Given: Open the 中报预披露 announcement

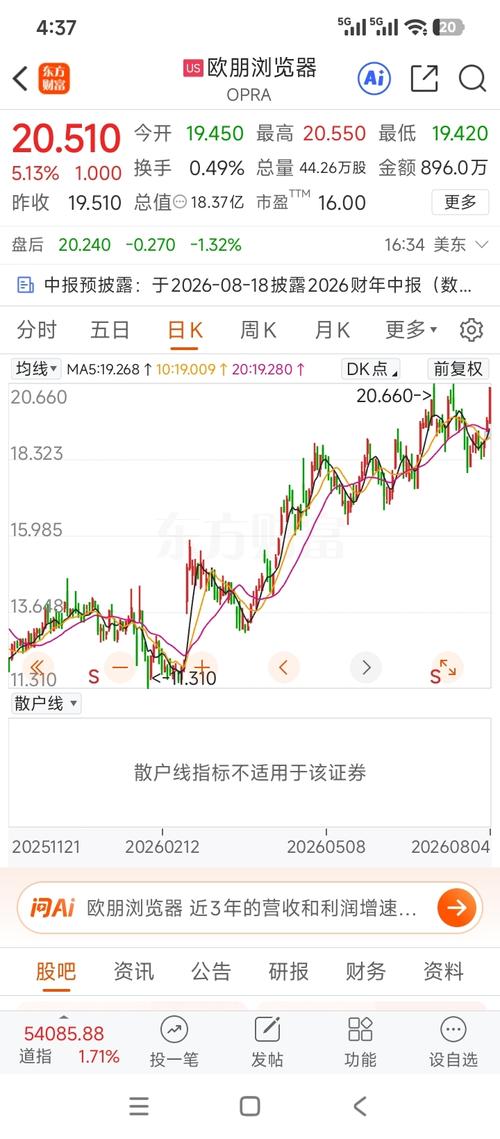Looking at the screenshot, I should point(250,285).
